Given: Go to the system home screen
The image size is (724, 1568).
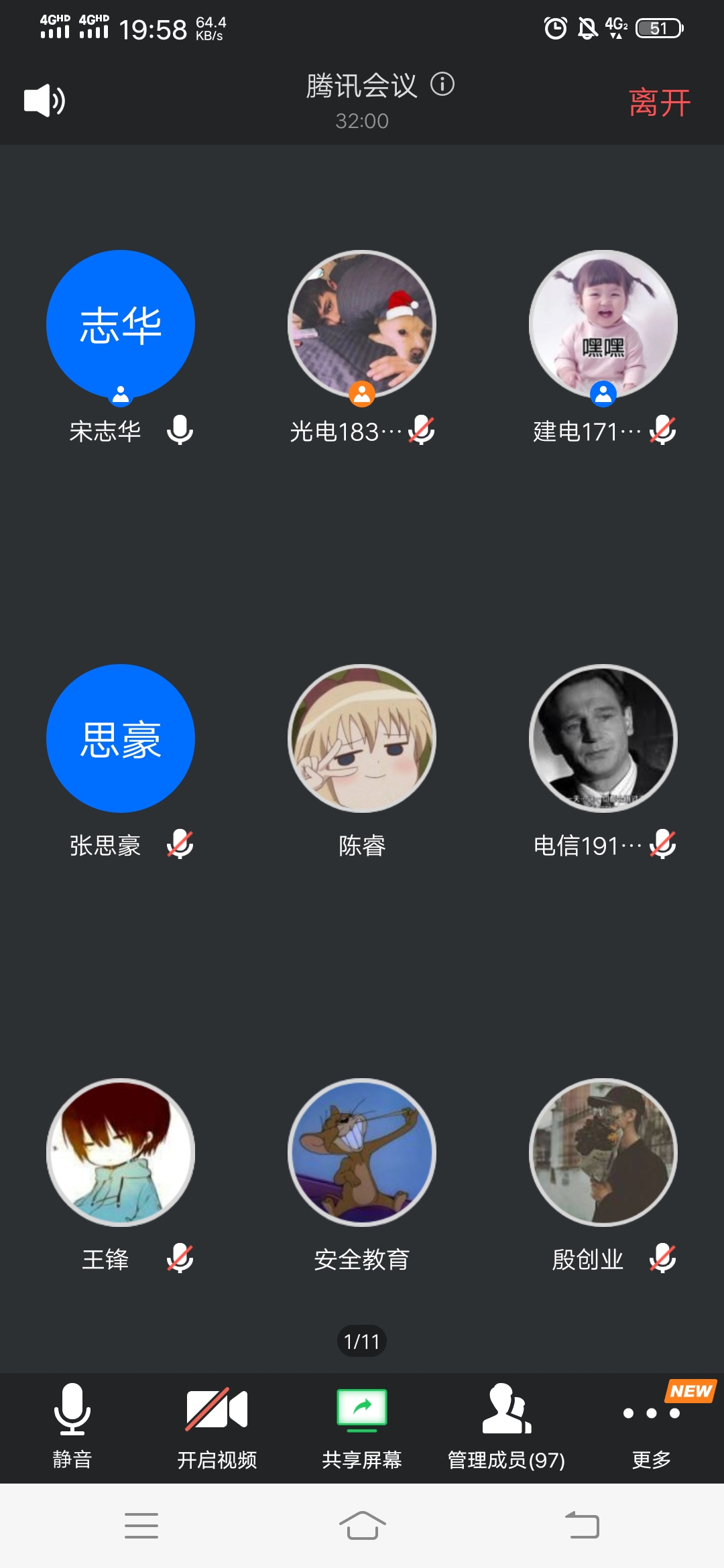Looking at the screenshot, I should [362, 1526].
